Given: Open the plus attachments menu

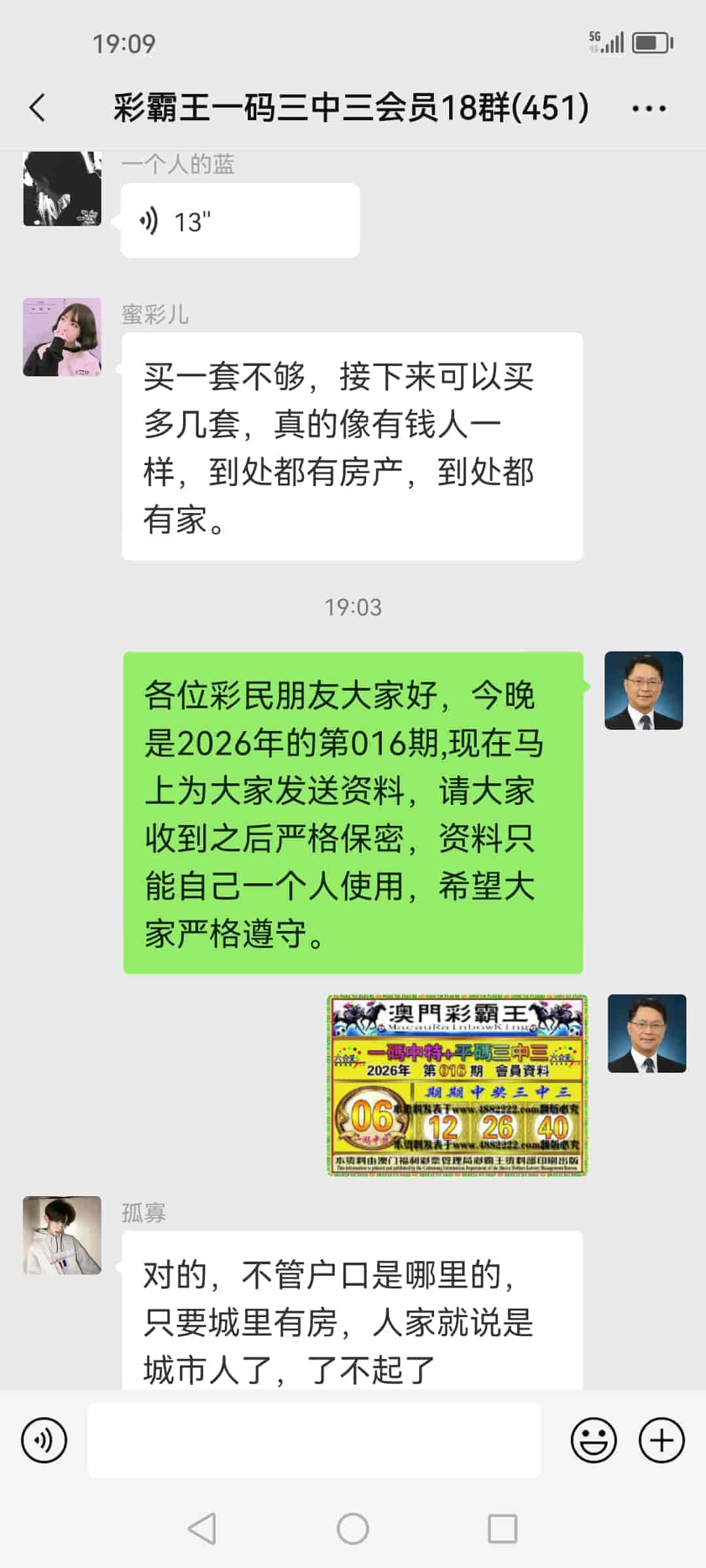Looking at the screenshot, I should 661,1440.
